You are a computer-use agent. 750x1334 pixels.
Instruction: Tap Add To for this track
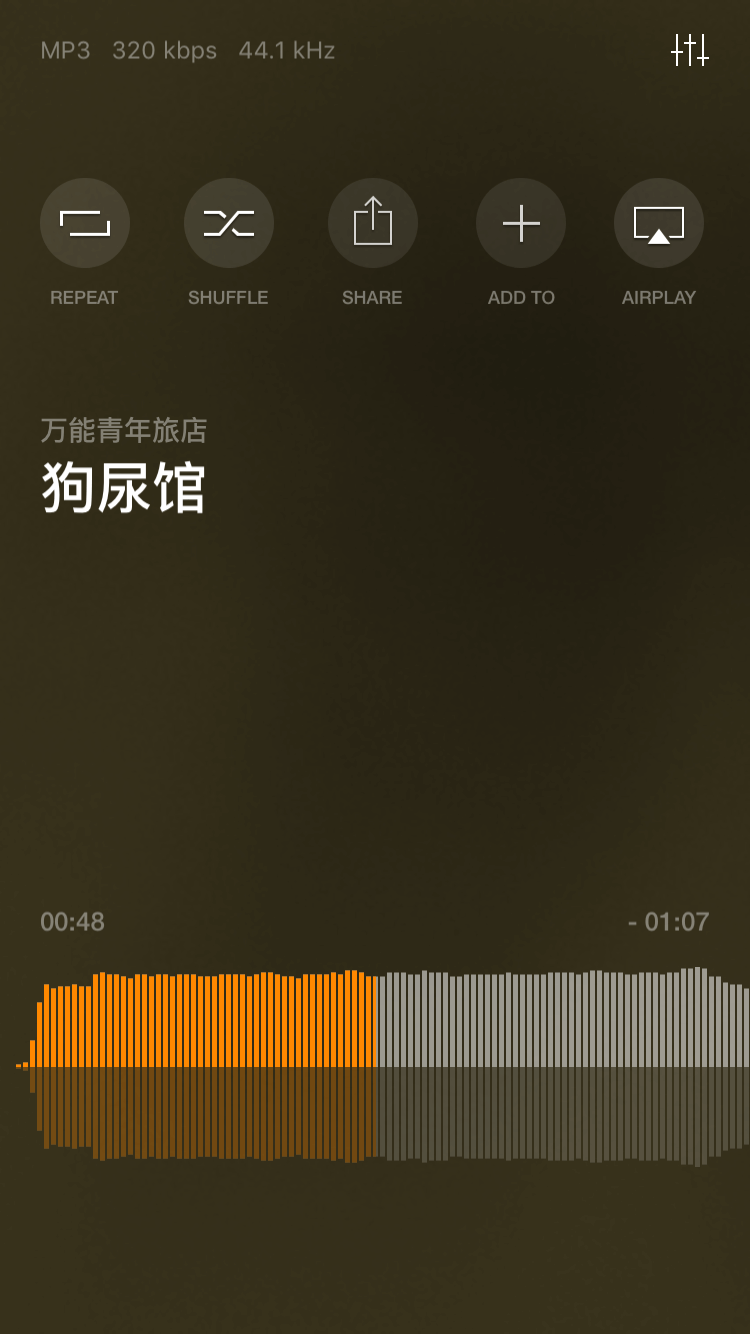521,223
